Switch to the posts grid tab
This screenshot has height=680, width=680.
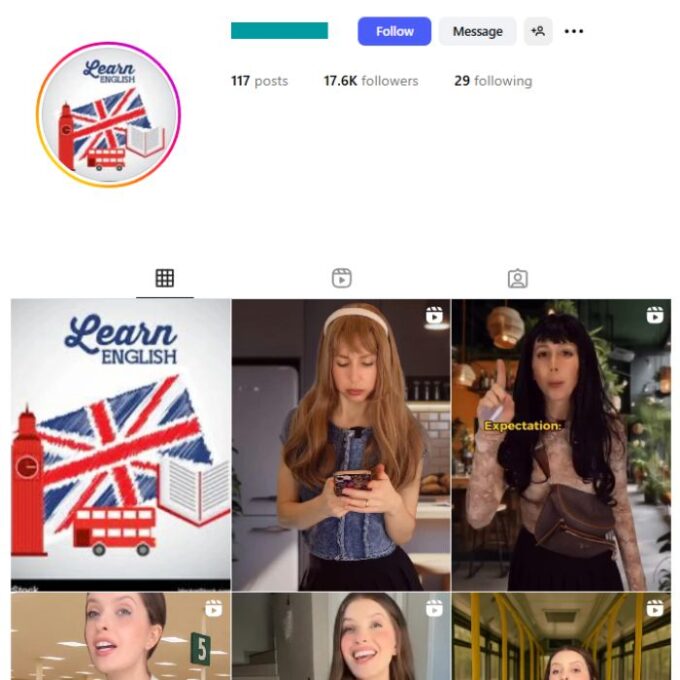coord(165,278)
